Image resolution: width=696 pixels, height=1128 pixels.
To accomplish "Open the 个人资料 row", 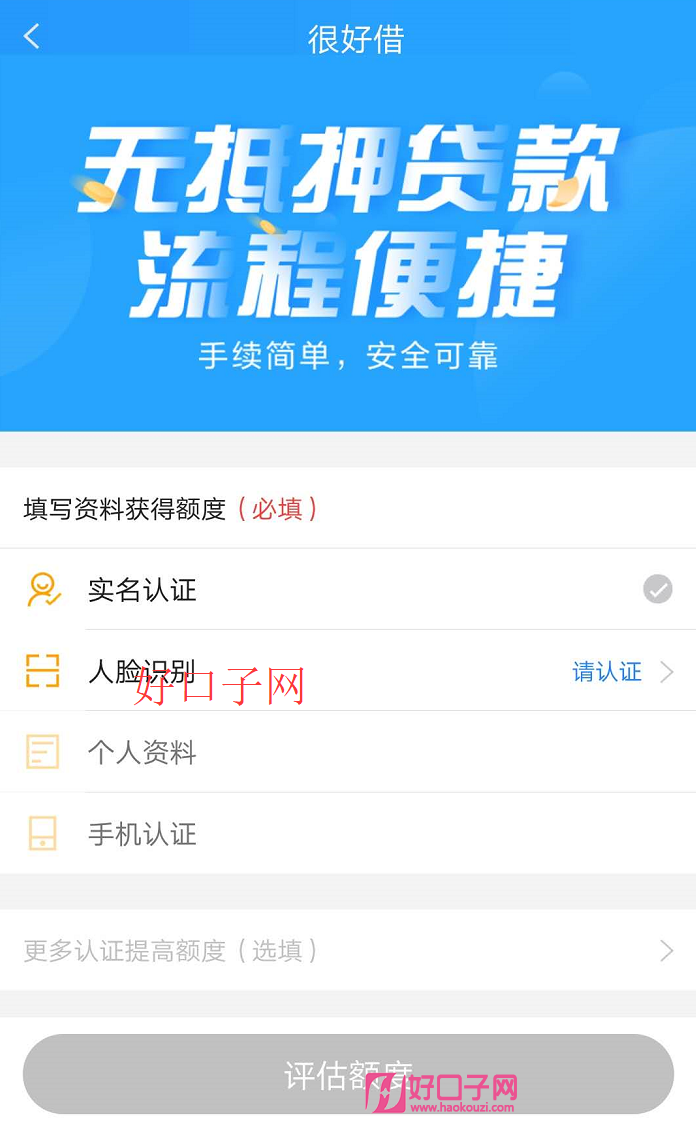I will coord(348,752).
